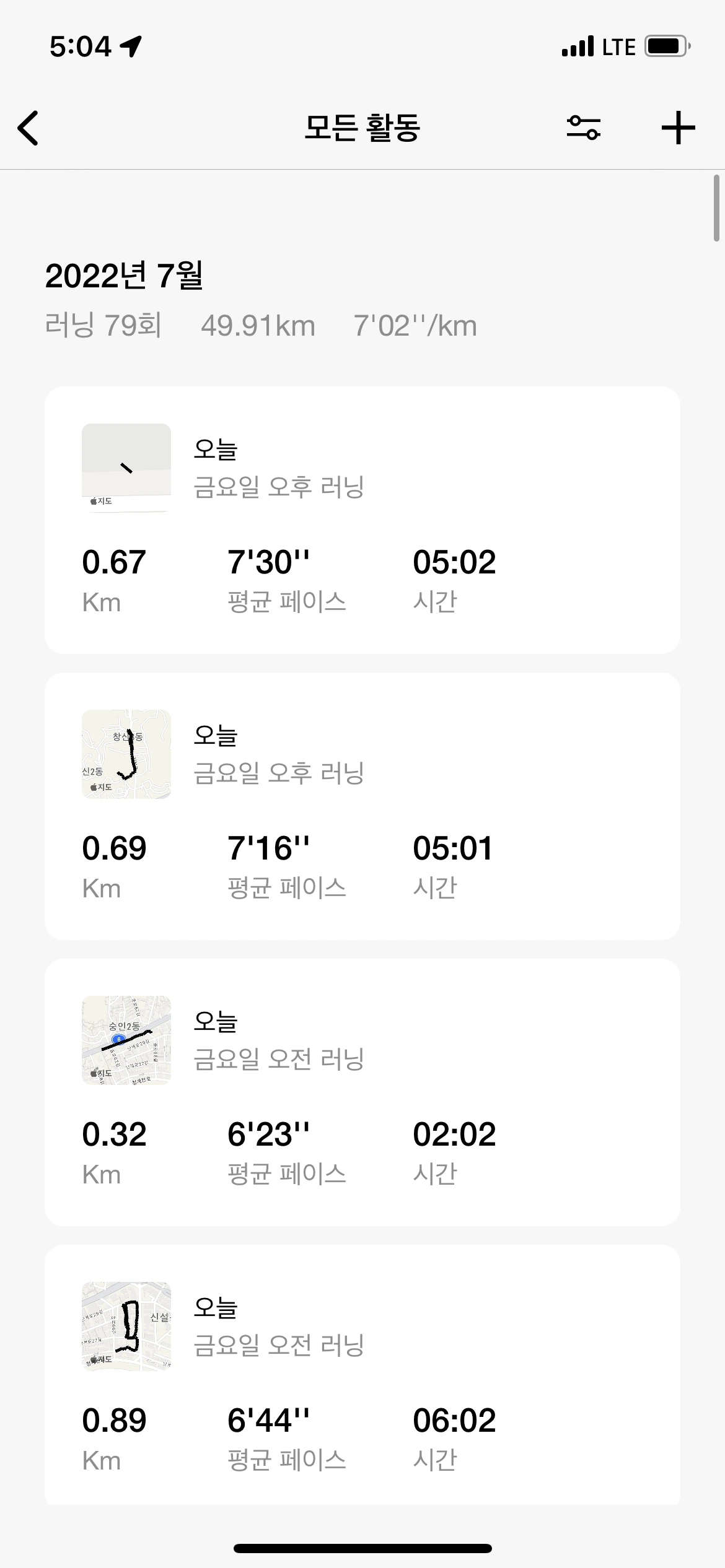Image resolution: width=725 pixels, height=1568 pixels.
Task: Select the 0.32 km Friday morning run
Action: pos(362,1092)
